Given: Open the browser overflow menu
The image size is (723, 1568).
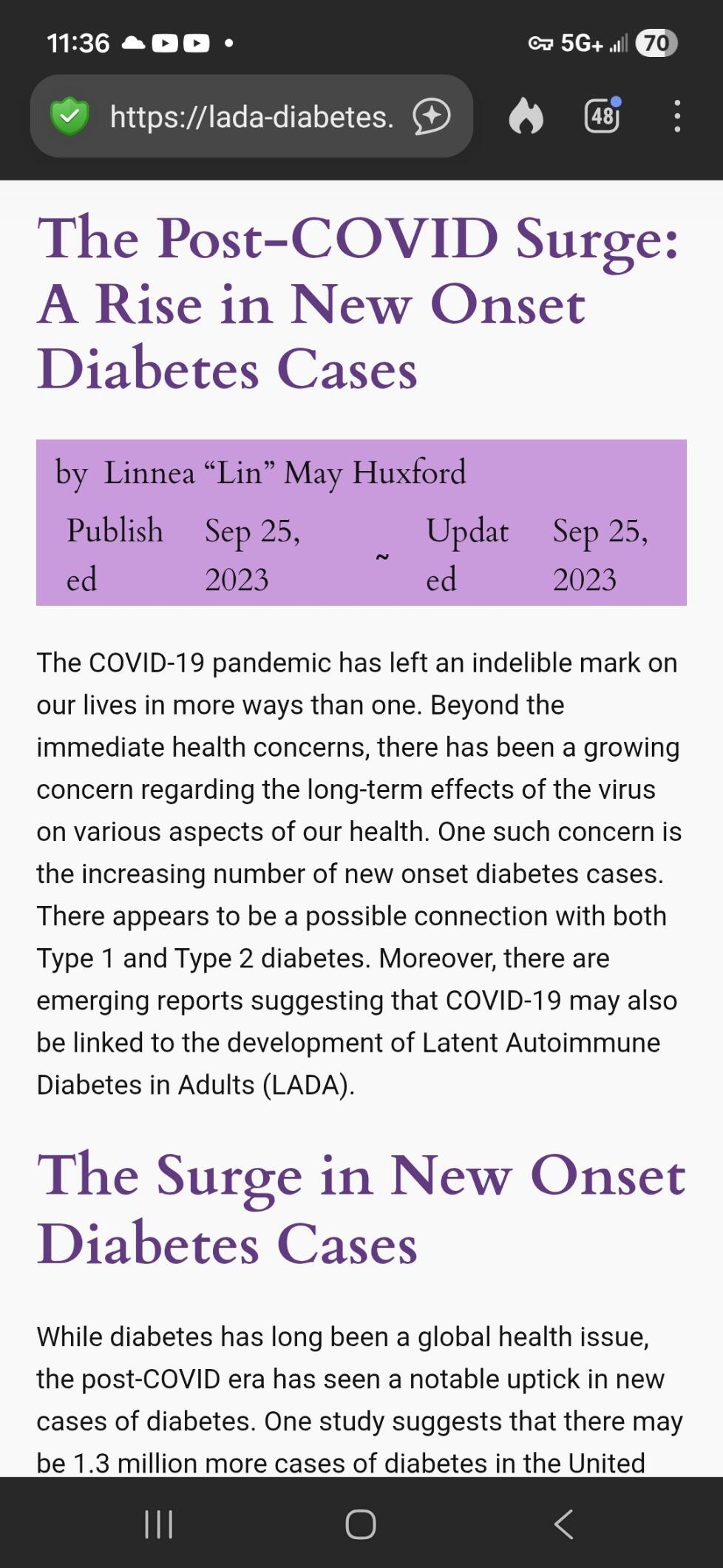Looking at the screenshot, I should click(x=677, y=116).
